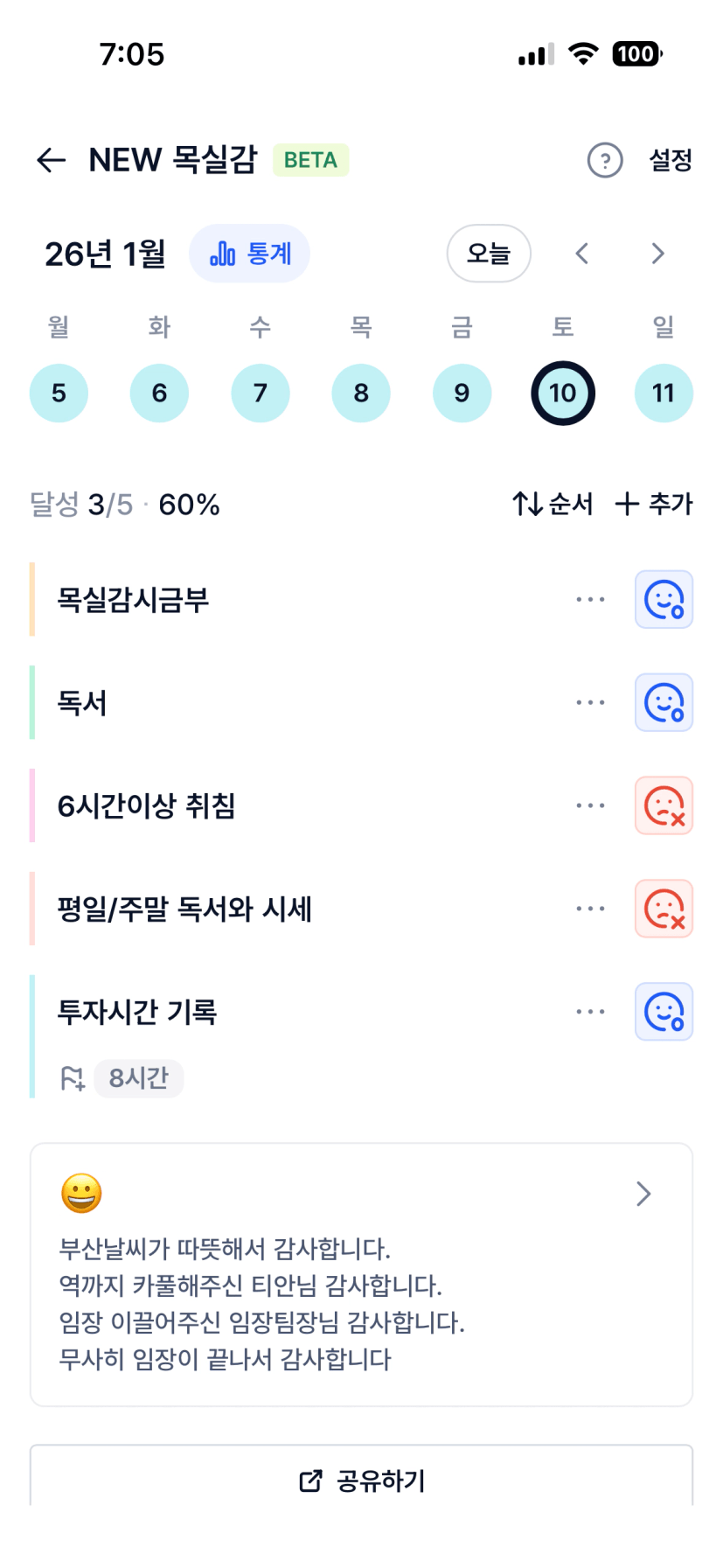Tap the 8시간 chip under 투자시간 기록
This screenshot has height=1568, width=723.
point(138,1078)
